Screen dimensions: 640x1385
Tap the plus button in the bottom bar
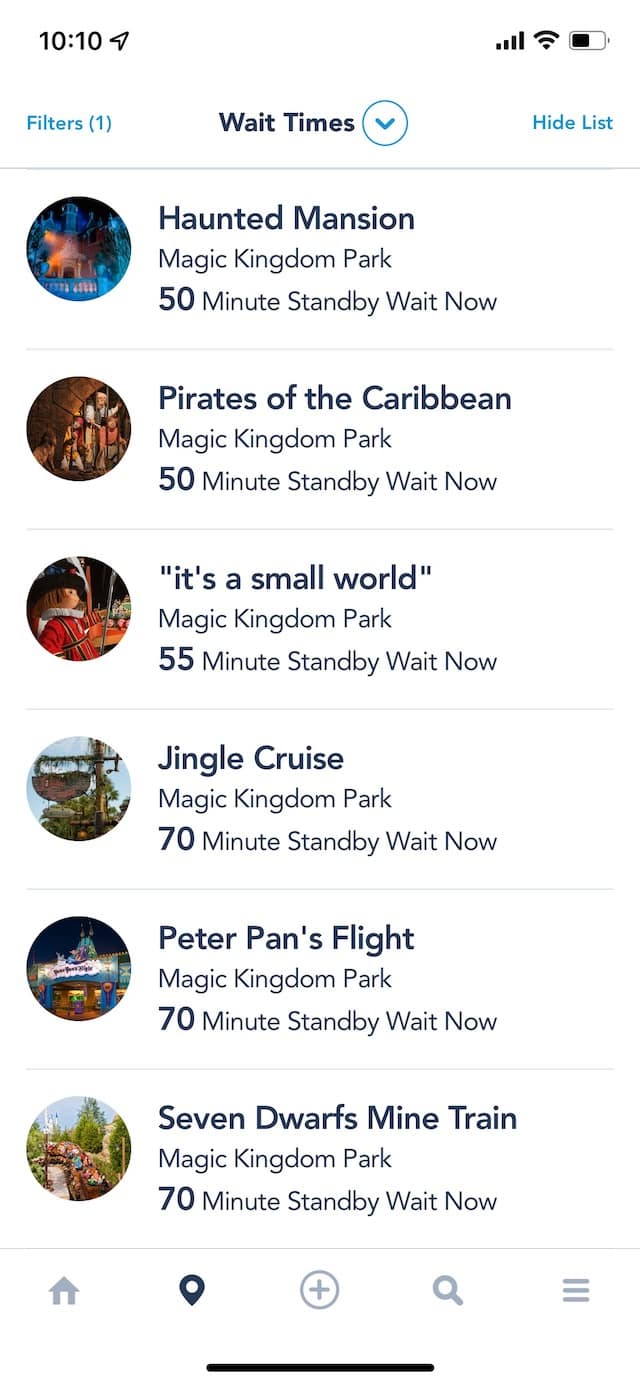(320, 1291)
